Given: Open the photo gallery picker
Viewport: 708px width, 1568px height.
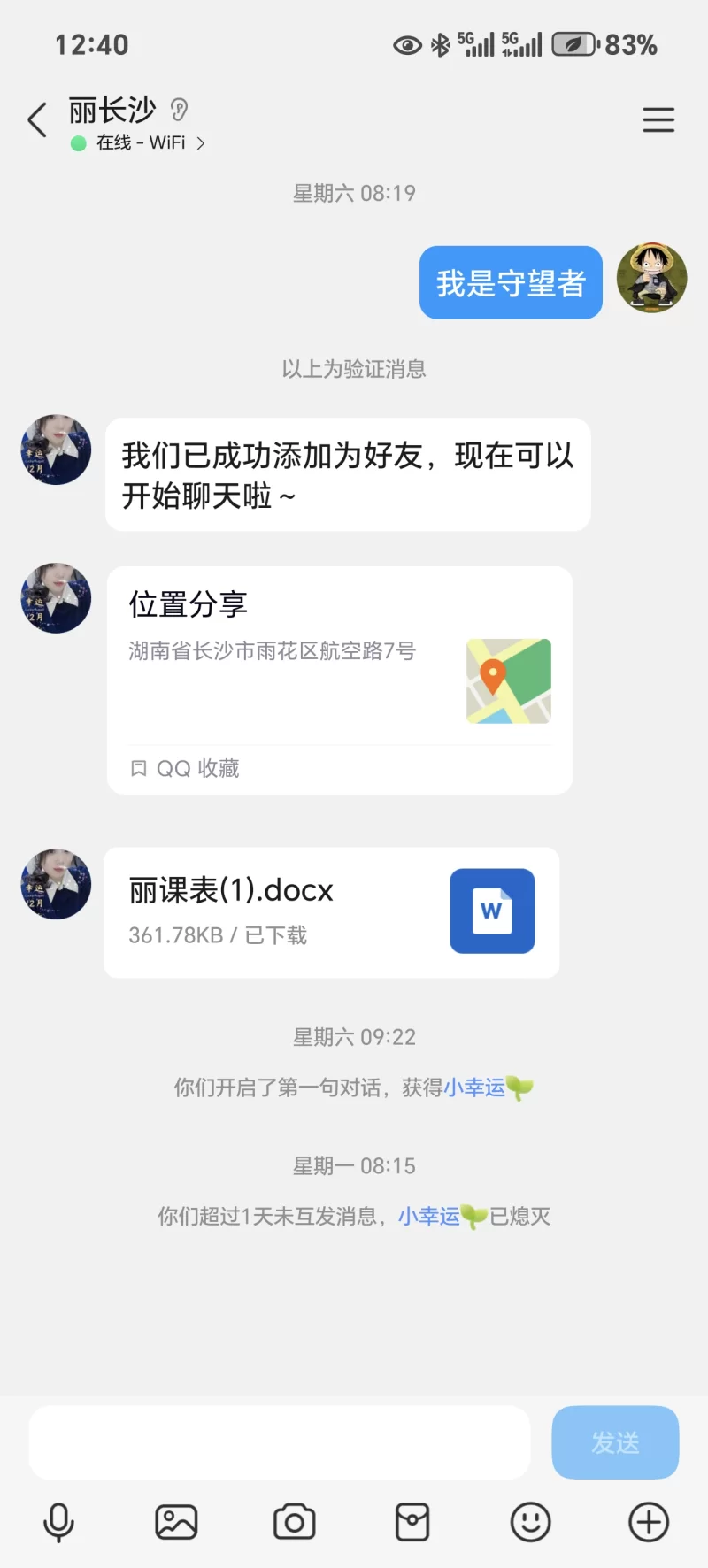Looking at the screenshot, I should [x=176, y=1523].
